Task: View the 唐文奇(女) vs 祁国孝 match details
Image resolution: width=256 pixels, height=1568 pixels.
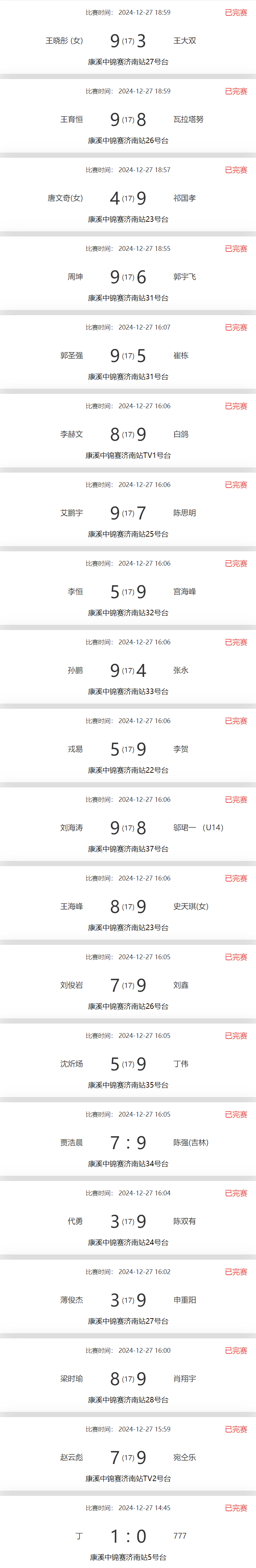Action: point(128,198)
